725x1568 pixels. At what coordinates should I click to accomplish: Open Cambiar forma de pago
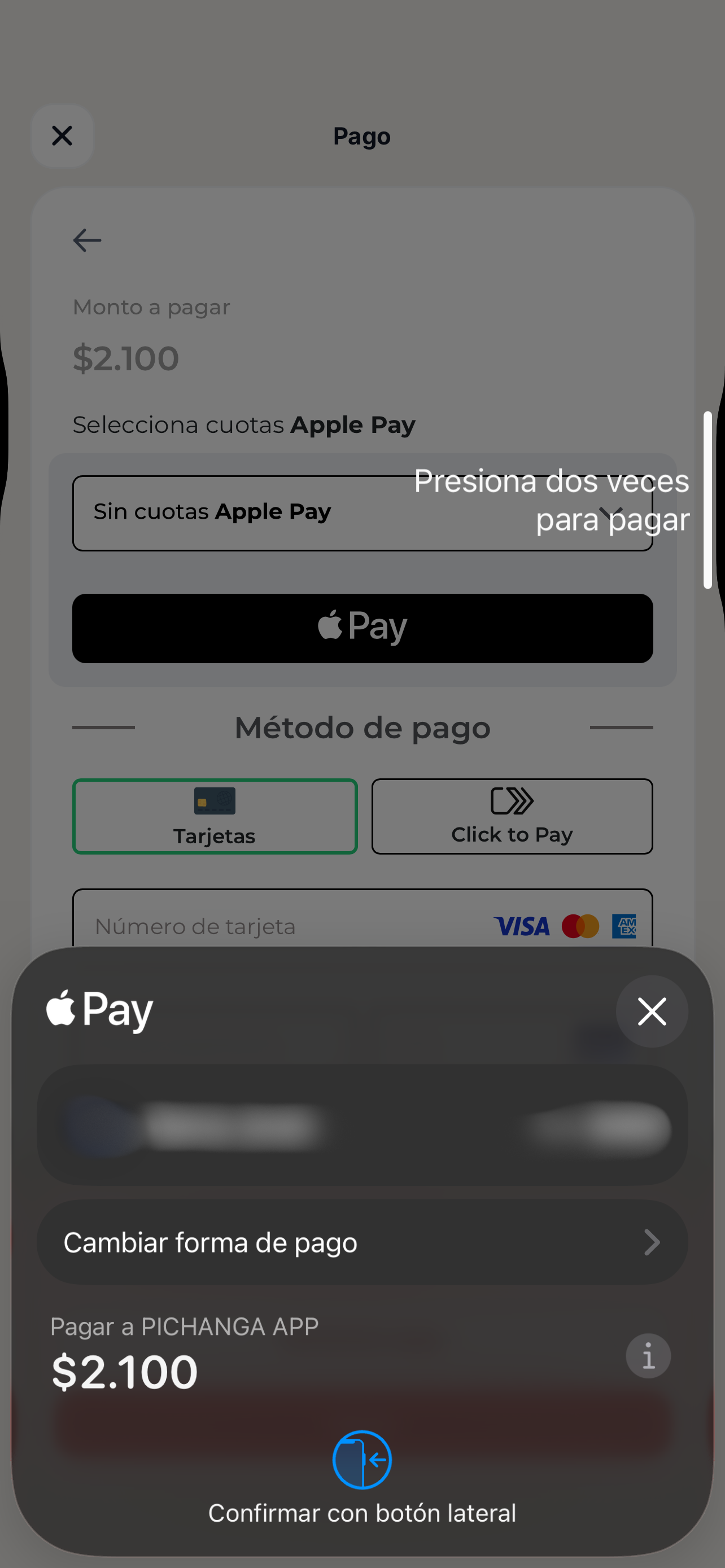point(362,1242)
